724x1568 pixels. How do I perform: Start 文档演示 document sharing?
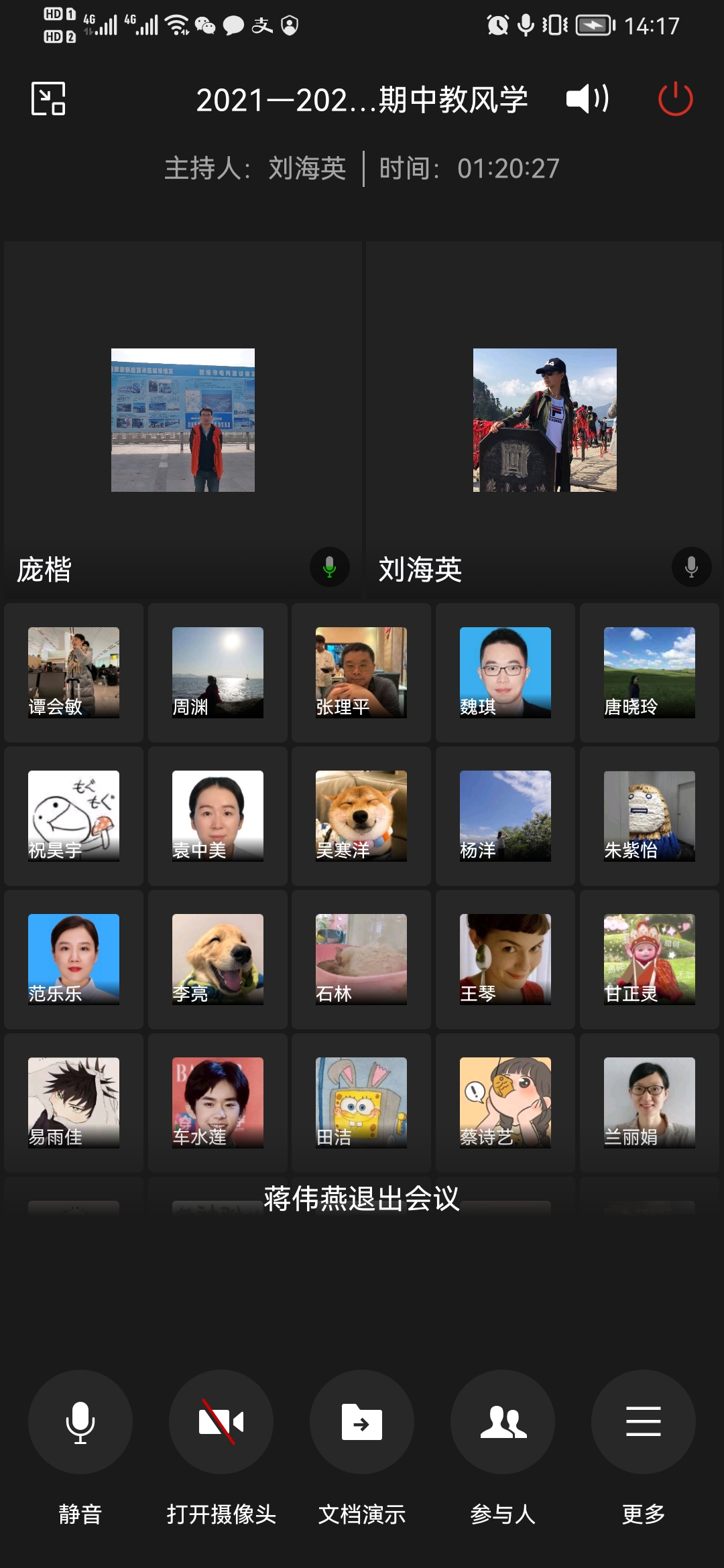pyautogui.click(x=362, y=1421)
